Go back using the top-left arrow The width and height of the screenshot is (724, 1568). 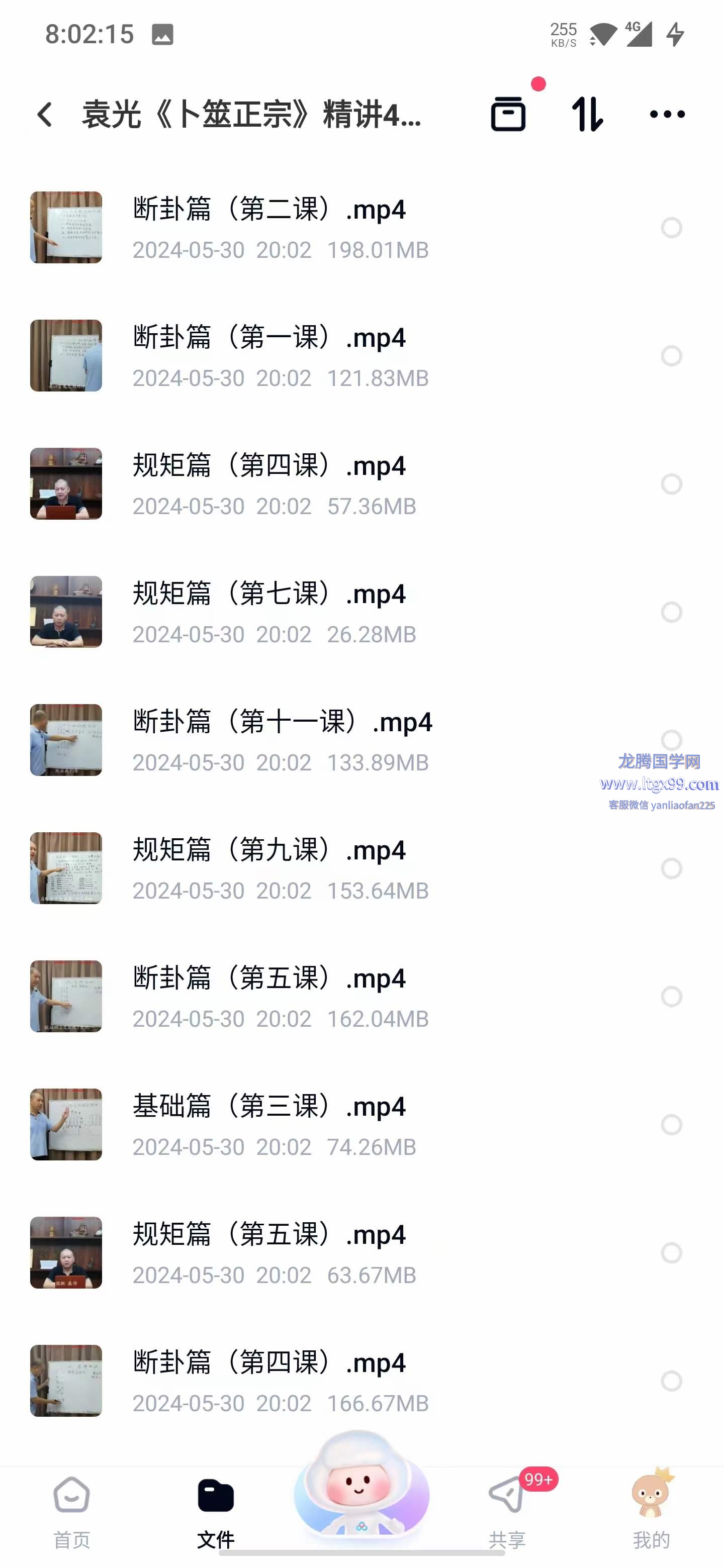[45, 115]
